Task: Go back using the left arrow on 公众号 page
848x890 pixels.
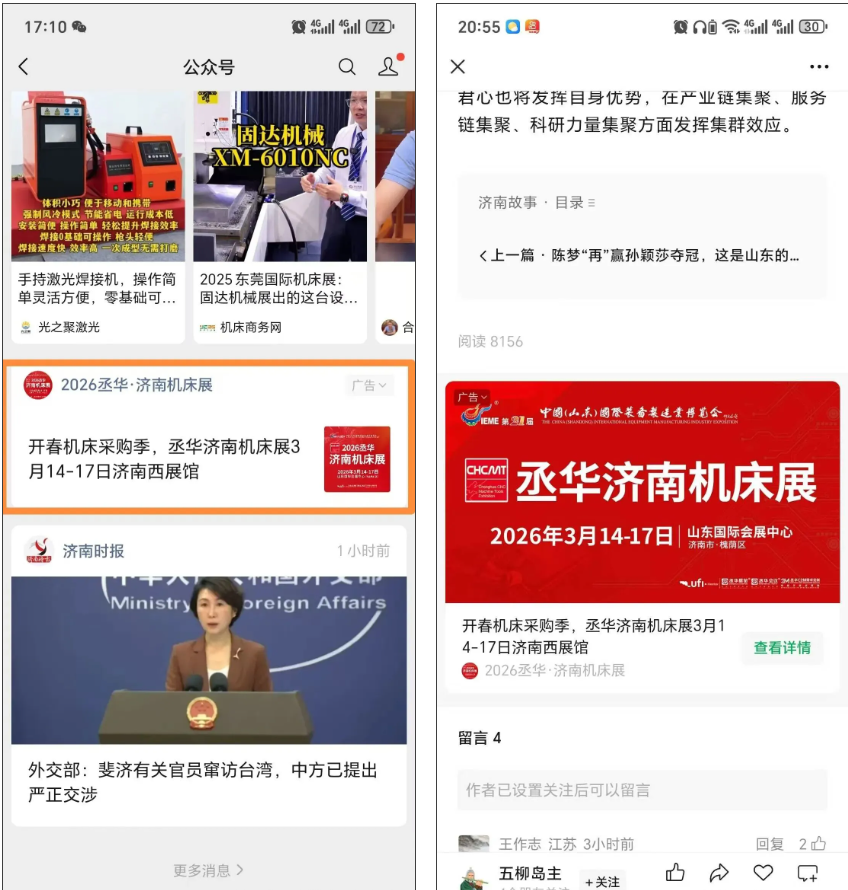Action: tap(24, 67)
